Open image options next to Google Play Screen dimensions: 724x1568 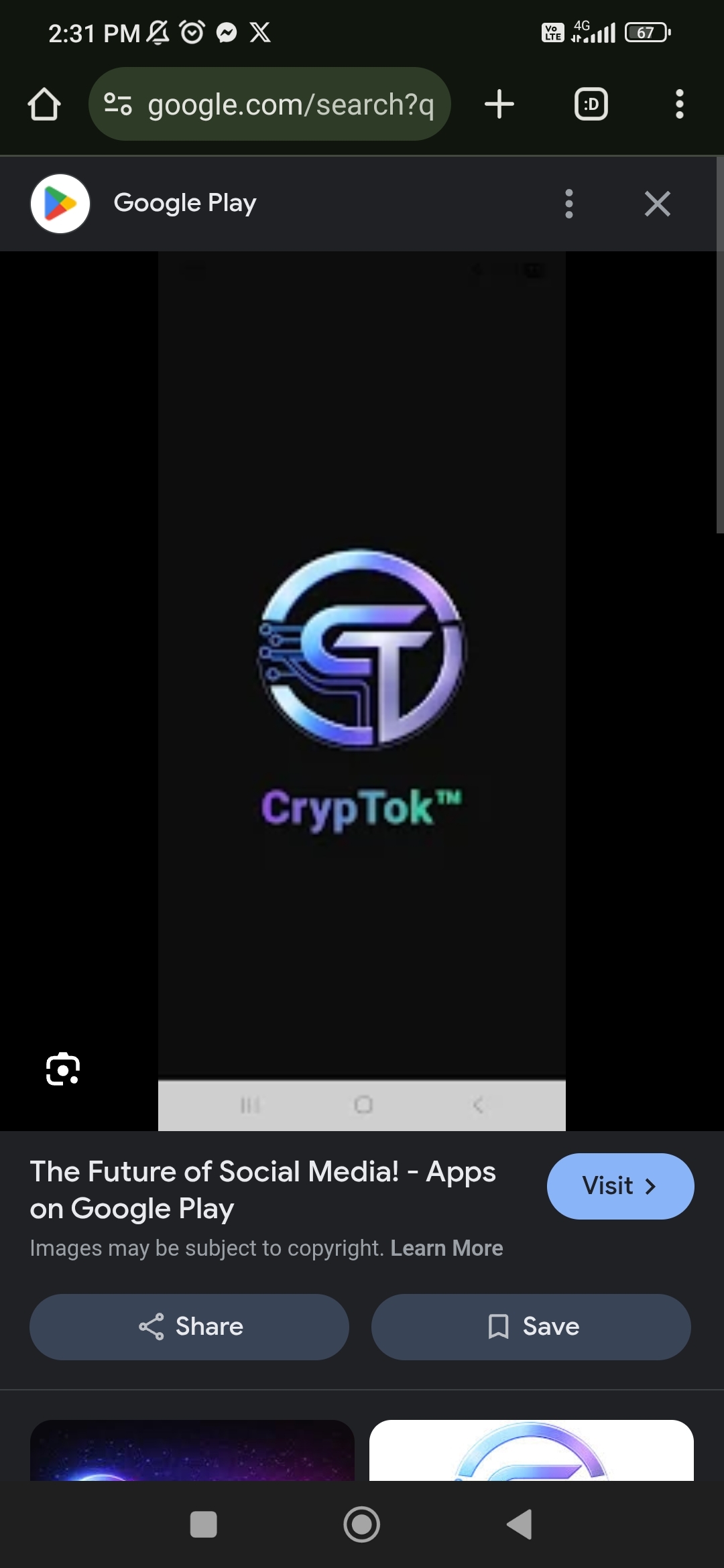[x=569, y=204]
